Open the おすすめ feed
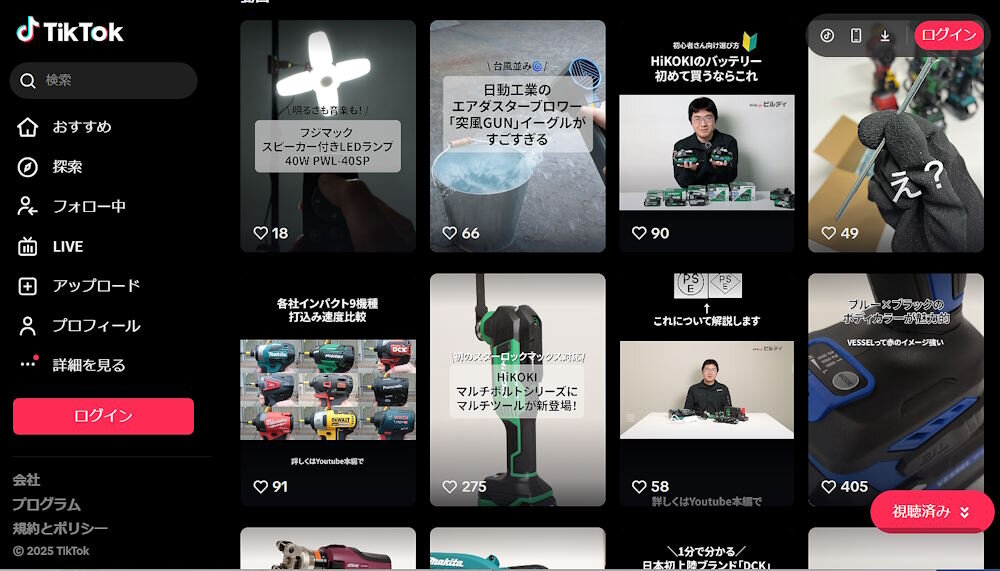The width and height of the screenshot is (1000, 571). click(x=80, y=127)
